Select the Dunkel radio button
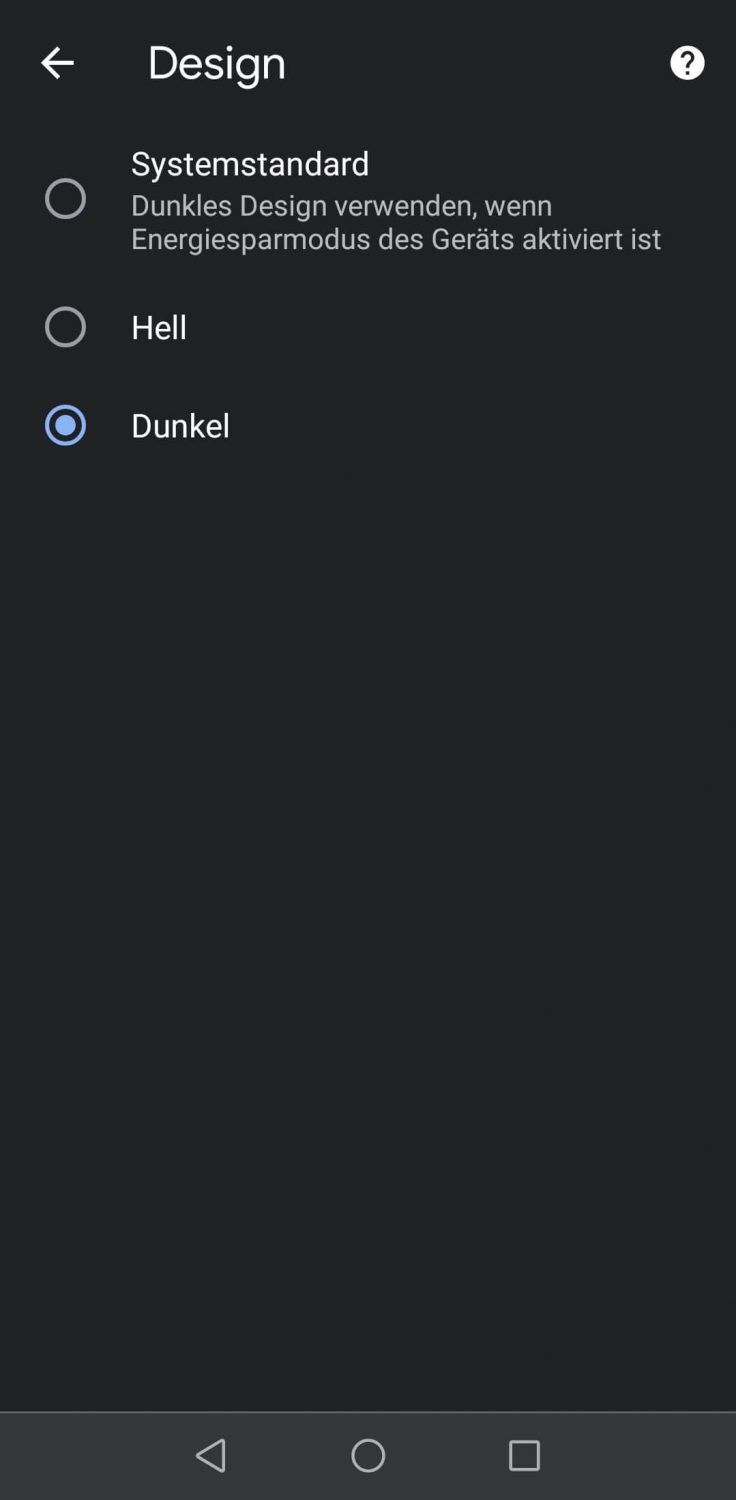This screenshot has height=1500, width=736. [65, 425]
